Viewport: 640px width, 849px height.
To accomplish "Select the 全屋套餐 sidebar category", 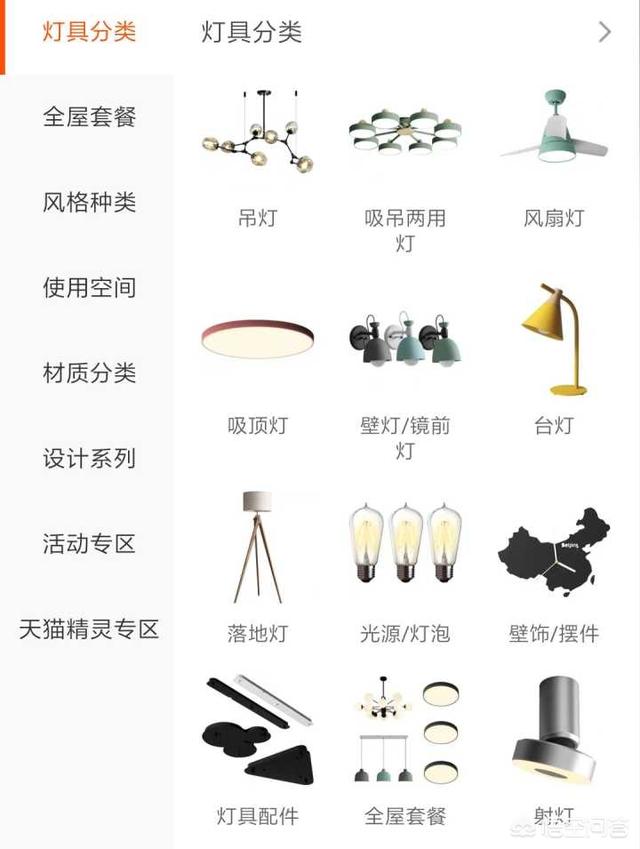I will (88, 117).
